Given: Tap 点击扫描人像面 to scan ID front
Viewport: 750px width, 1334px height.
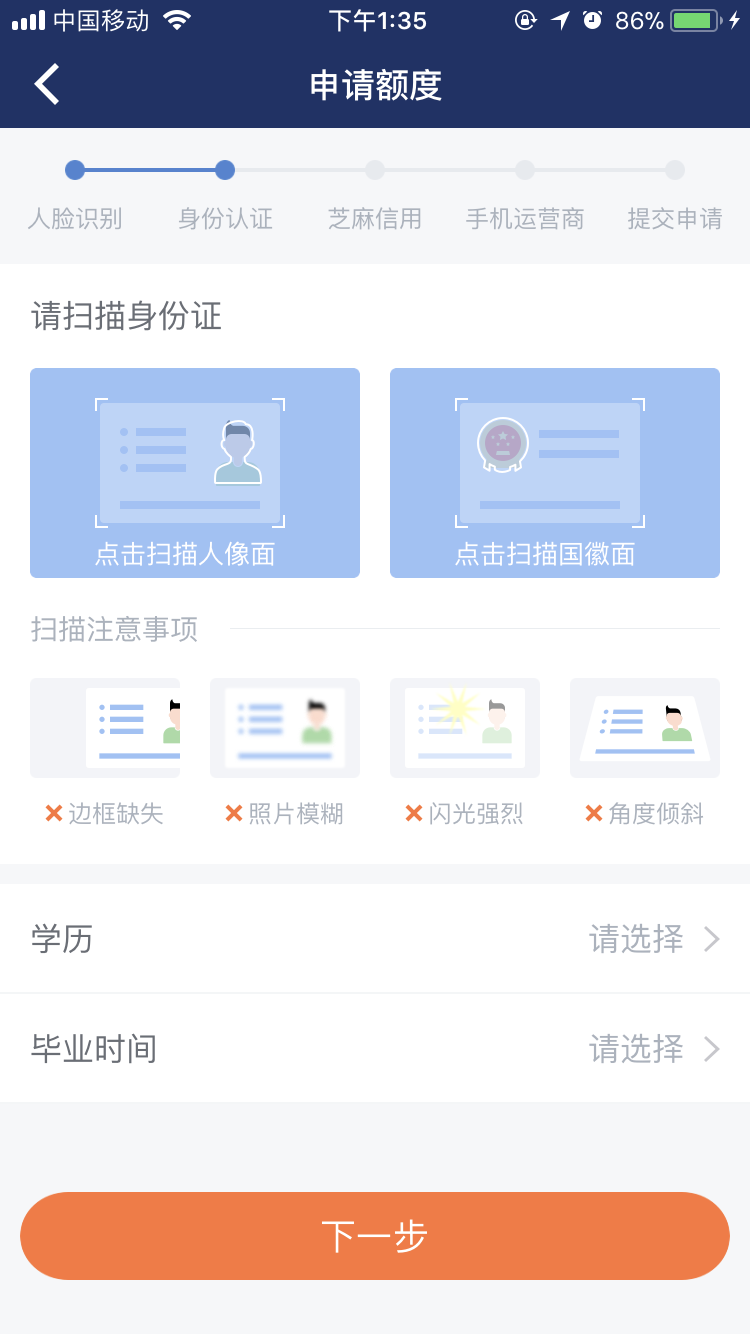Looking at the screenshot, I should (195, 473).
